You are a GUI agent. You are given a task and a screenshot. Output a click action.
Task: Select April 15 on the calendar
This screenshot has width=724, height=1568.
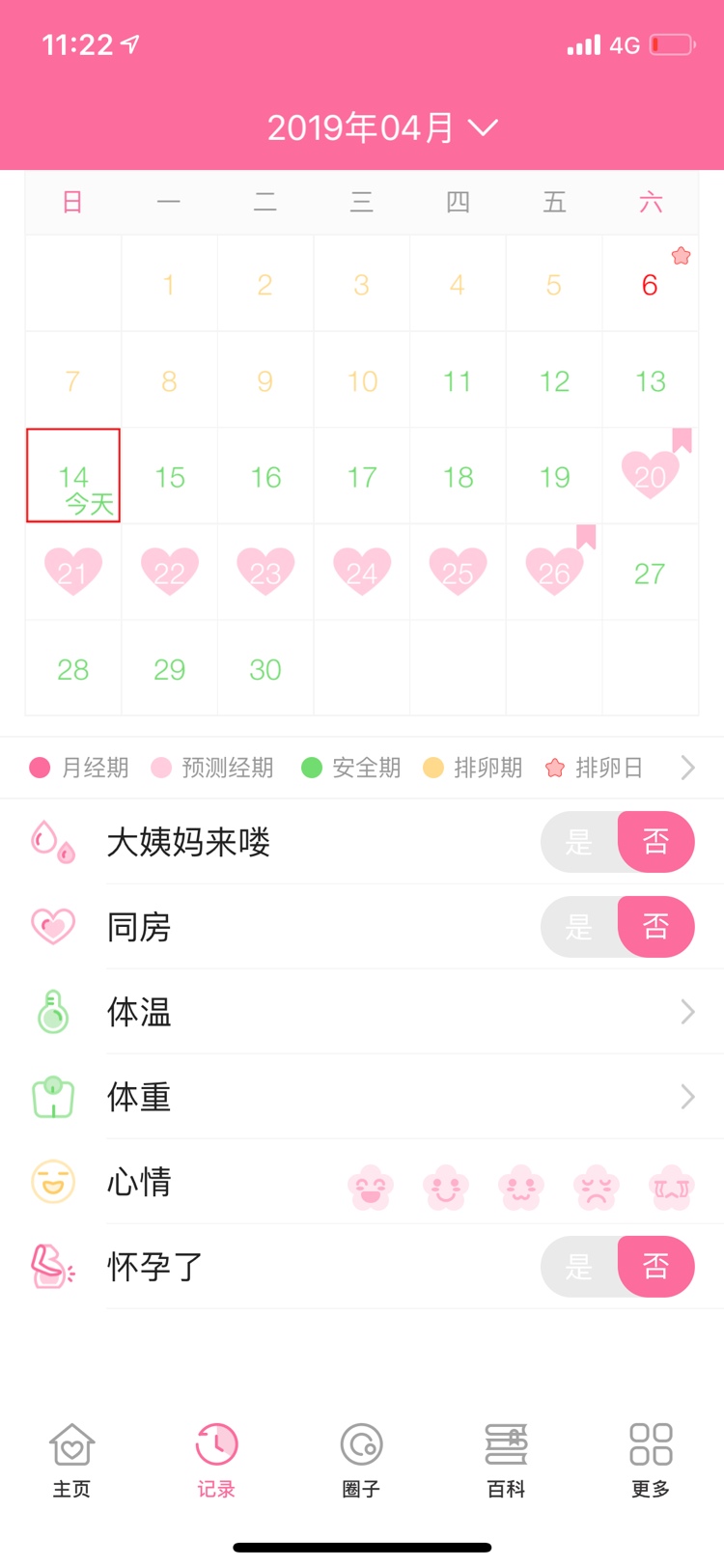[x=170, y=476]
